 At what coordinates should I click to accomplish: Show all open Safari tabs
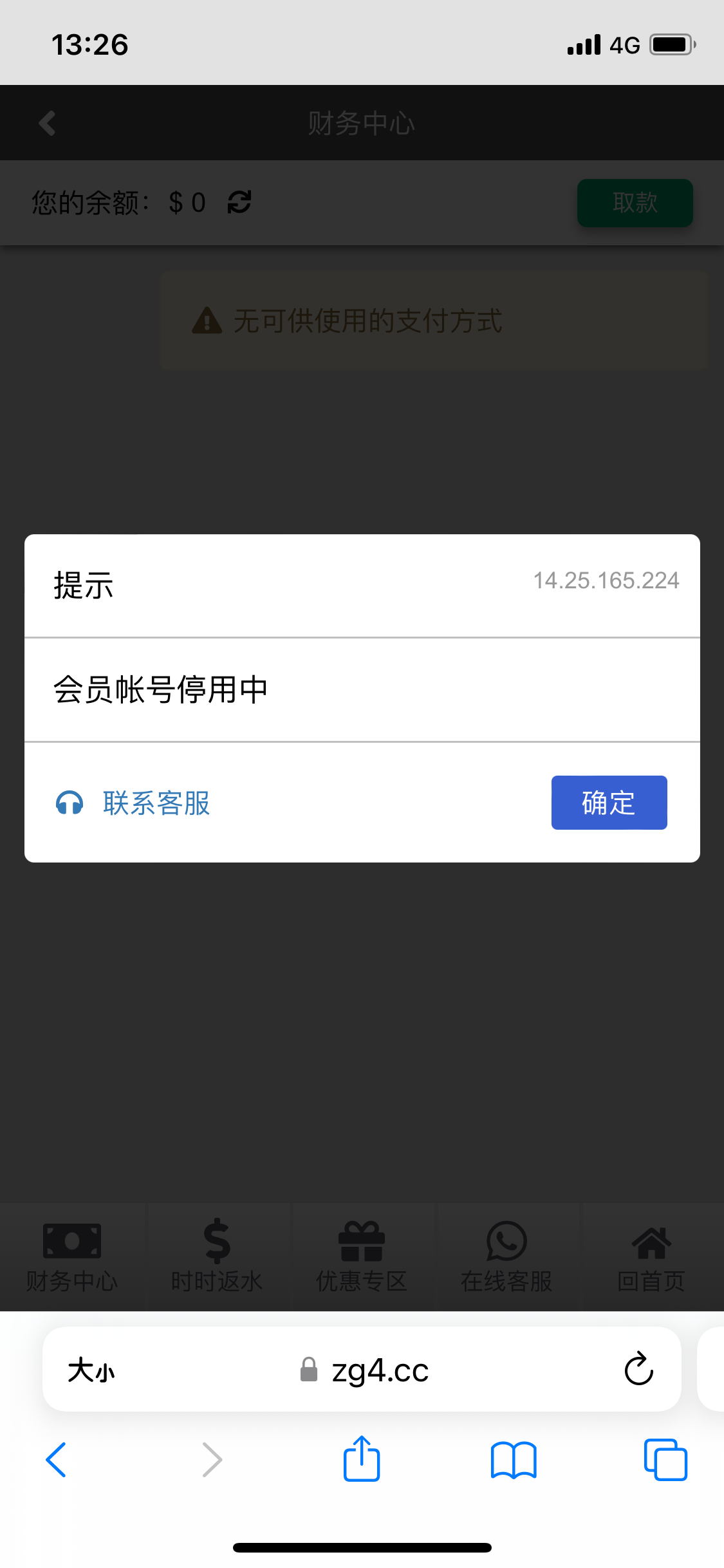[665, 1460]
